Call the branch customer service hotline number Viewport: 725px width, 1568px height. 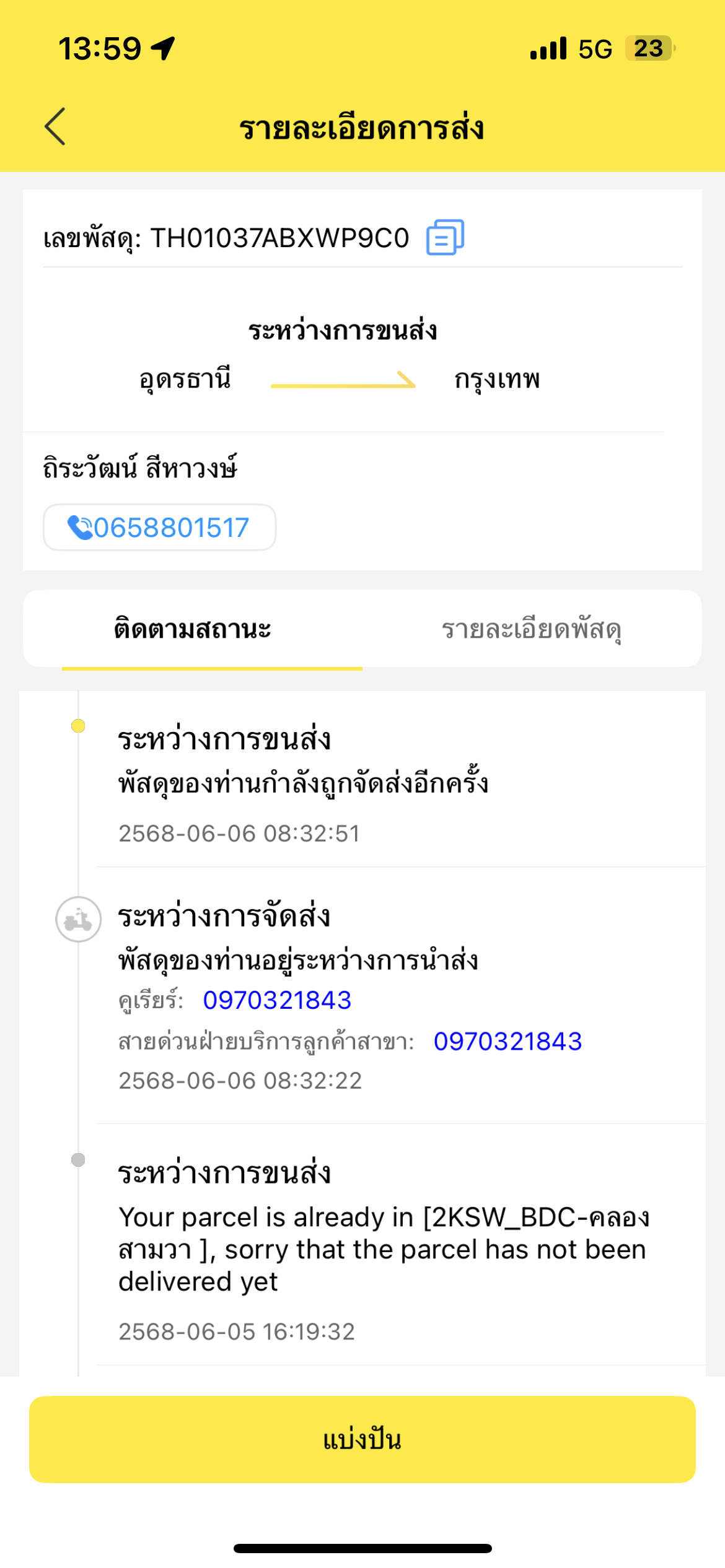tap(507, 1041)
